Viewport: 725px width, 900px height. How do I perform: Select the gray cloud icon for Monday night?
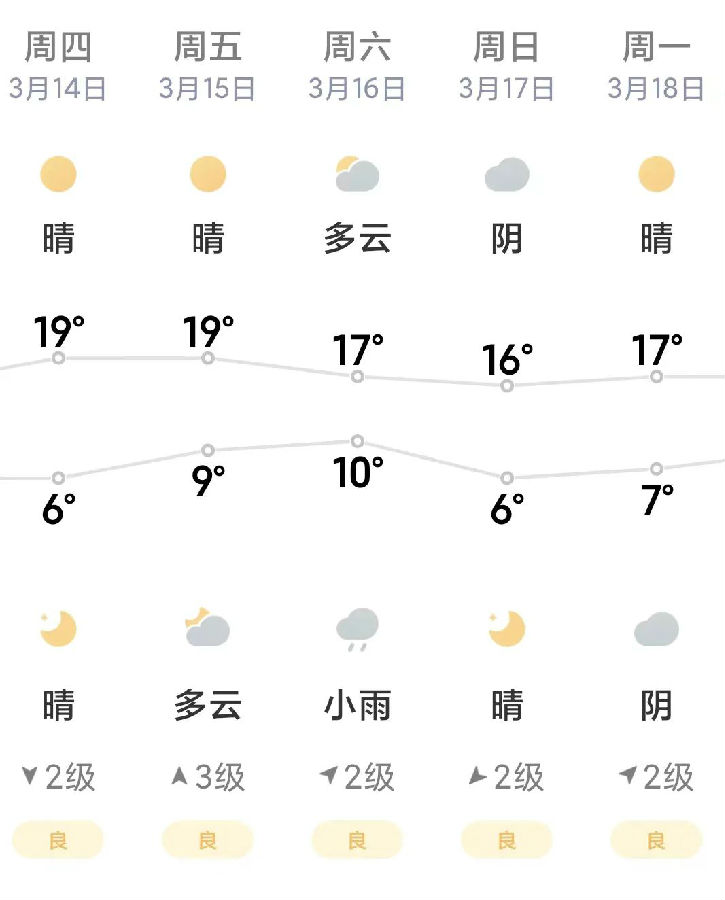(x=655, y=628)
